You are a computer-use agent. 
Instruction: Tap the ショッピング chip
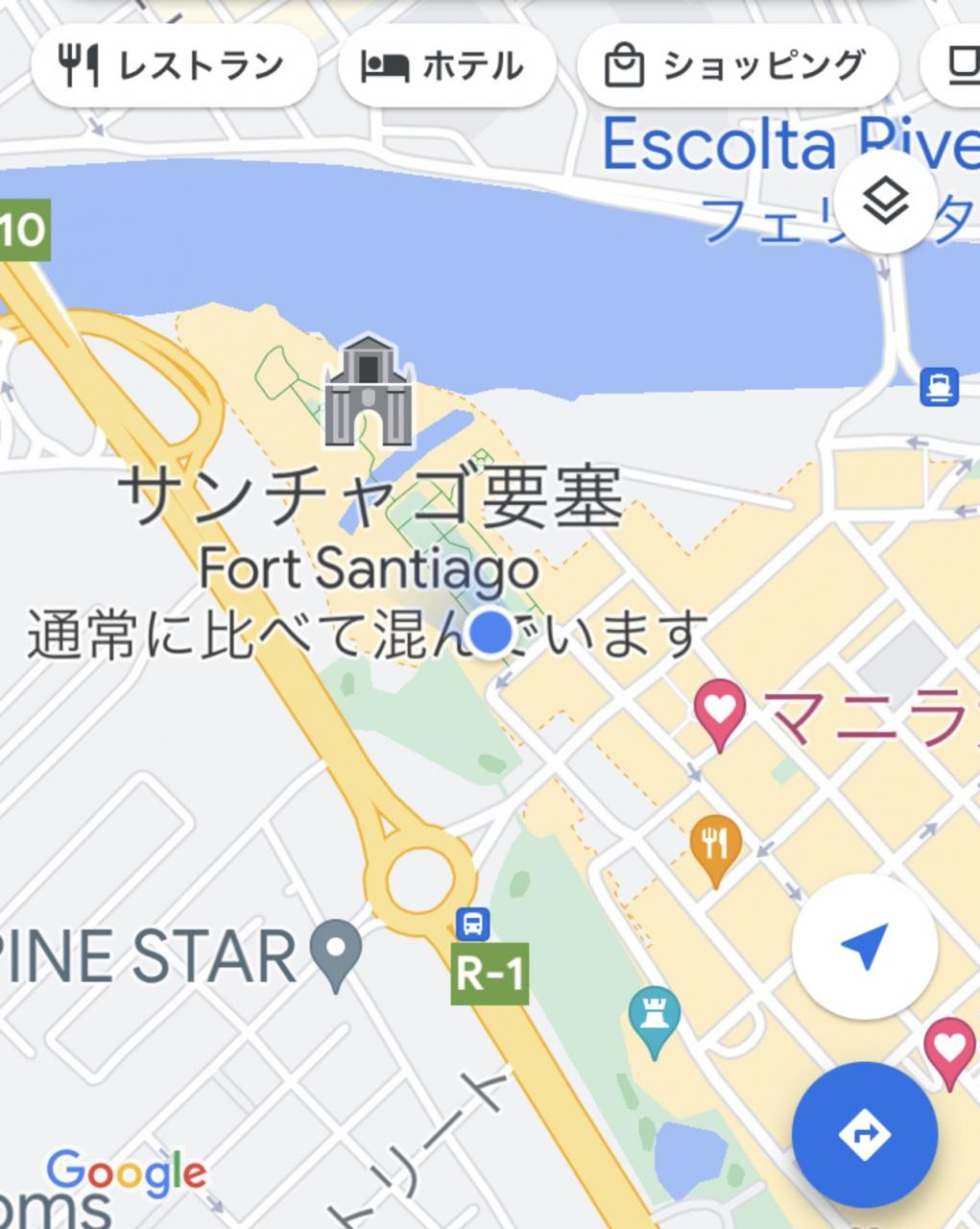736,66
